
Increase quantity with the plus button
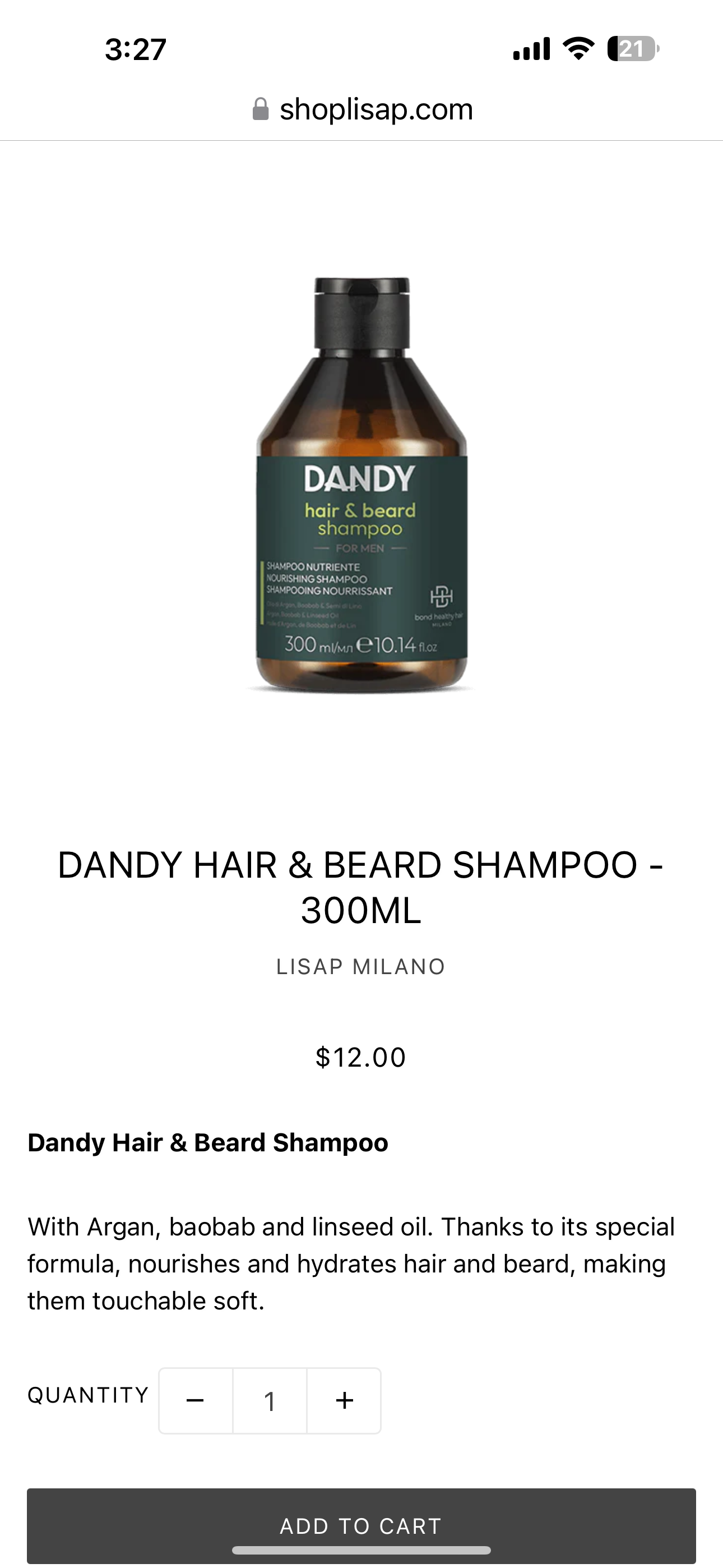pyautogui.click(x=345, y=1401)
